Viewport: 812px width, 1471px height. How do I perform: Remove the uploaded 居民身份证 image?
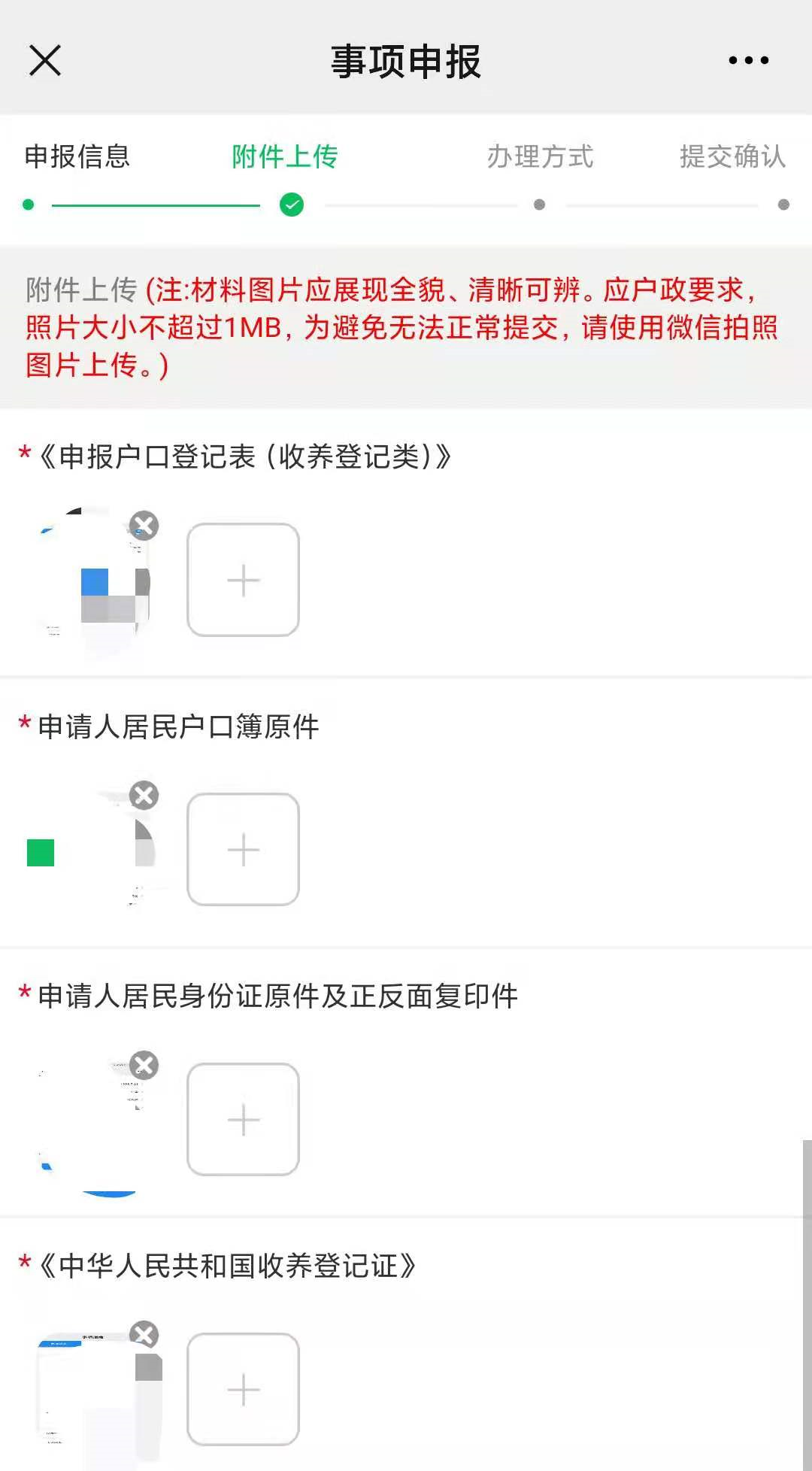pyautogui.click(x=144, y=1065)
